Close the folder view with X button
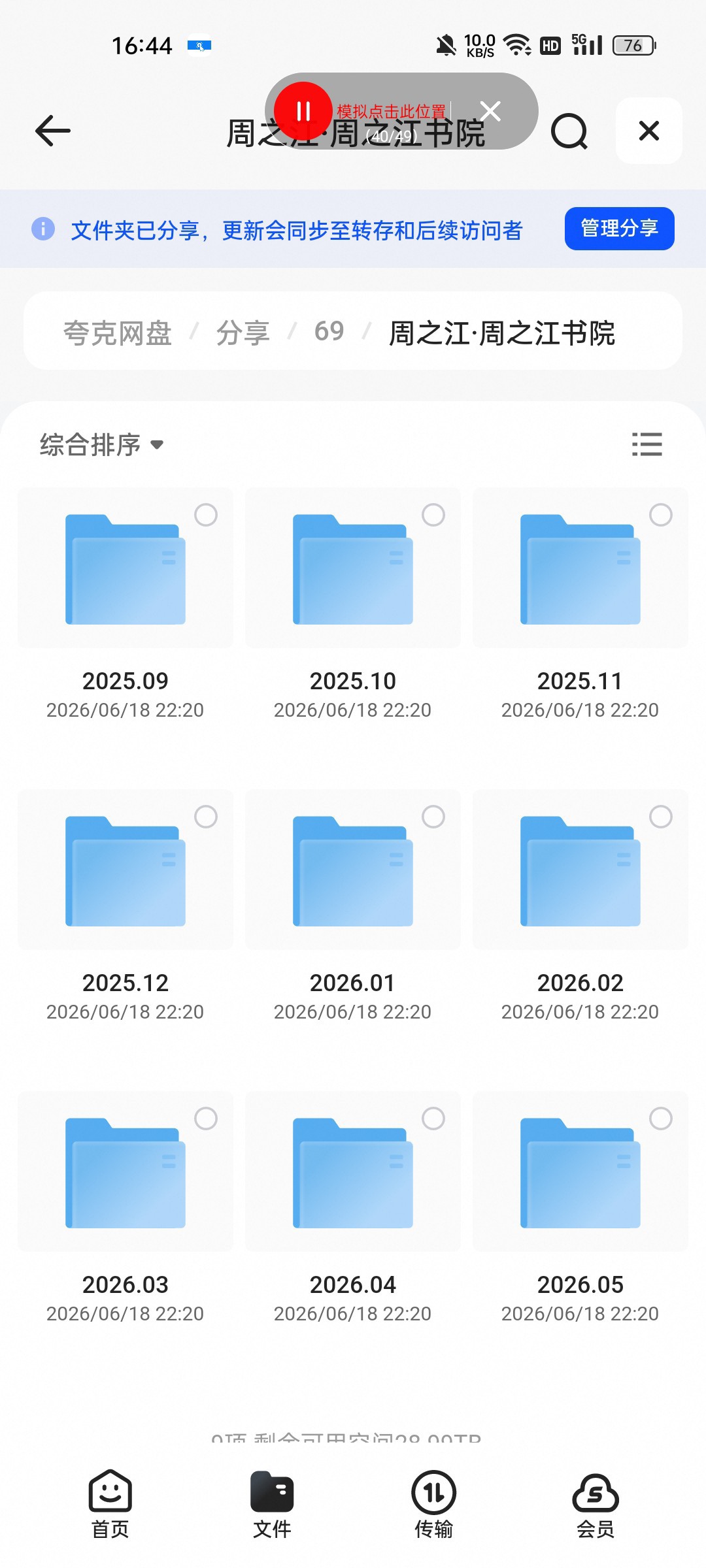The height and width of the screenshot is (1568, 706). click(x=649, y=131)
